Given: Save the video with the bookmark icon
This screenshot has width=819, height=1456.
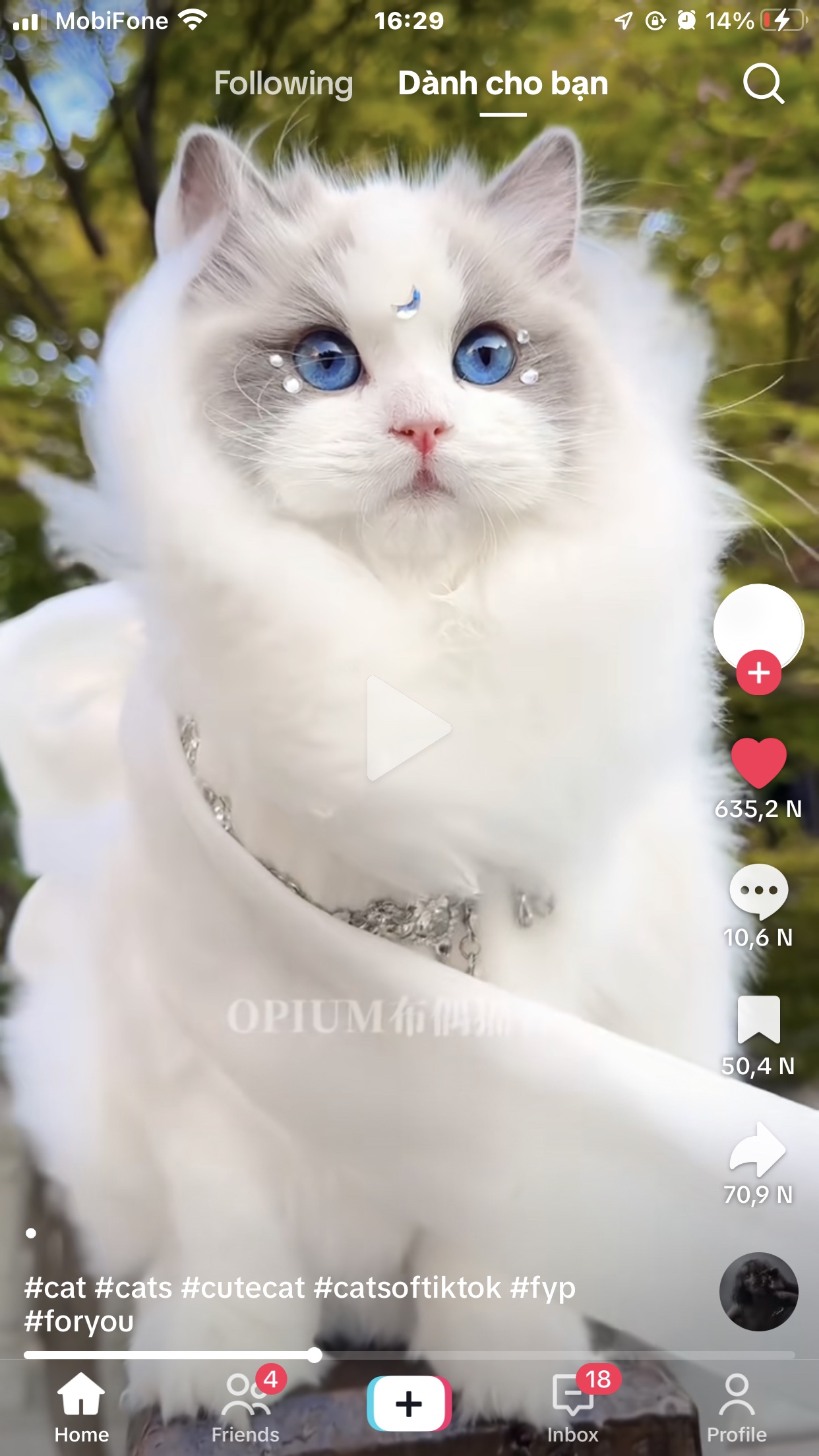Looking at the screenshot, I should [758, 1019].
